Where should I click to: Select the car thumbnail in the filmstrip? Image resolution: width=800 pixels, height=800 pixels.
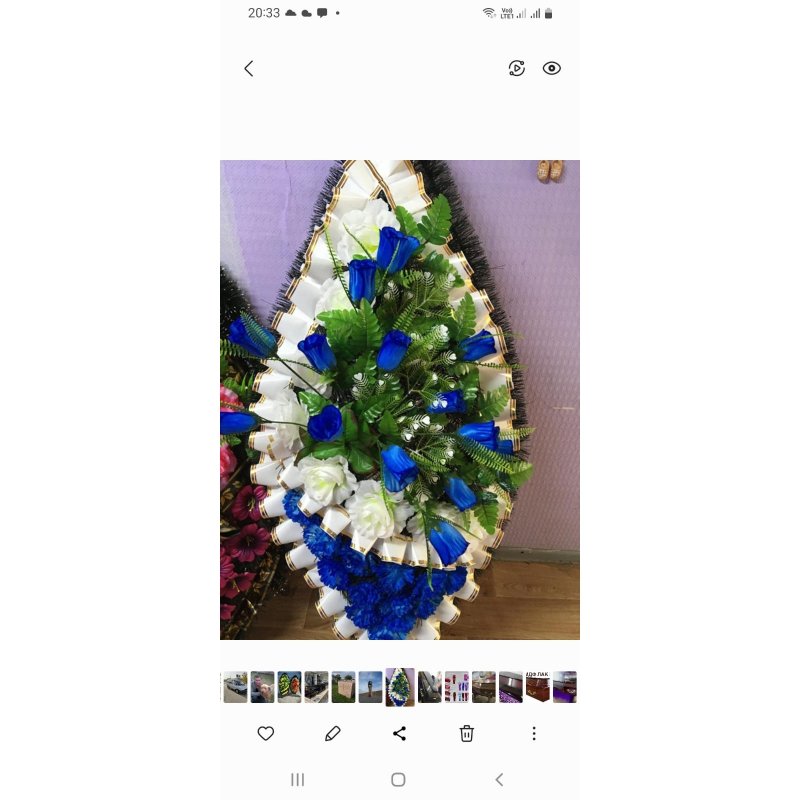[x=235, y=687]
